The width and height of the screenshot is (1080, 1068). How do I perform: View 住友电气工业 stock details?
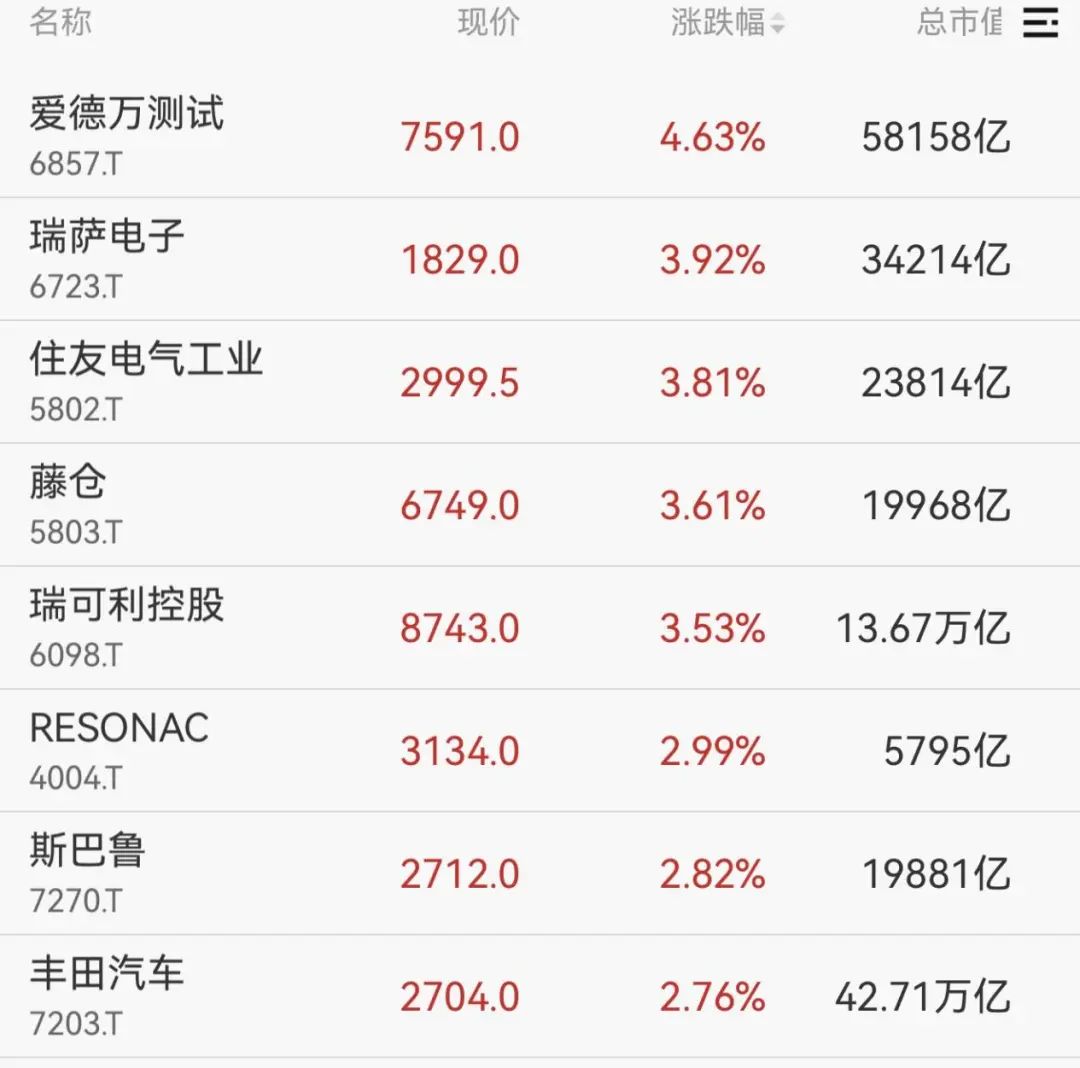(x=146, y=380)
